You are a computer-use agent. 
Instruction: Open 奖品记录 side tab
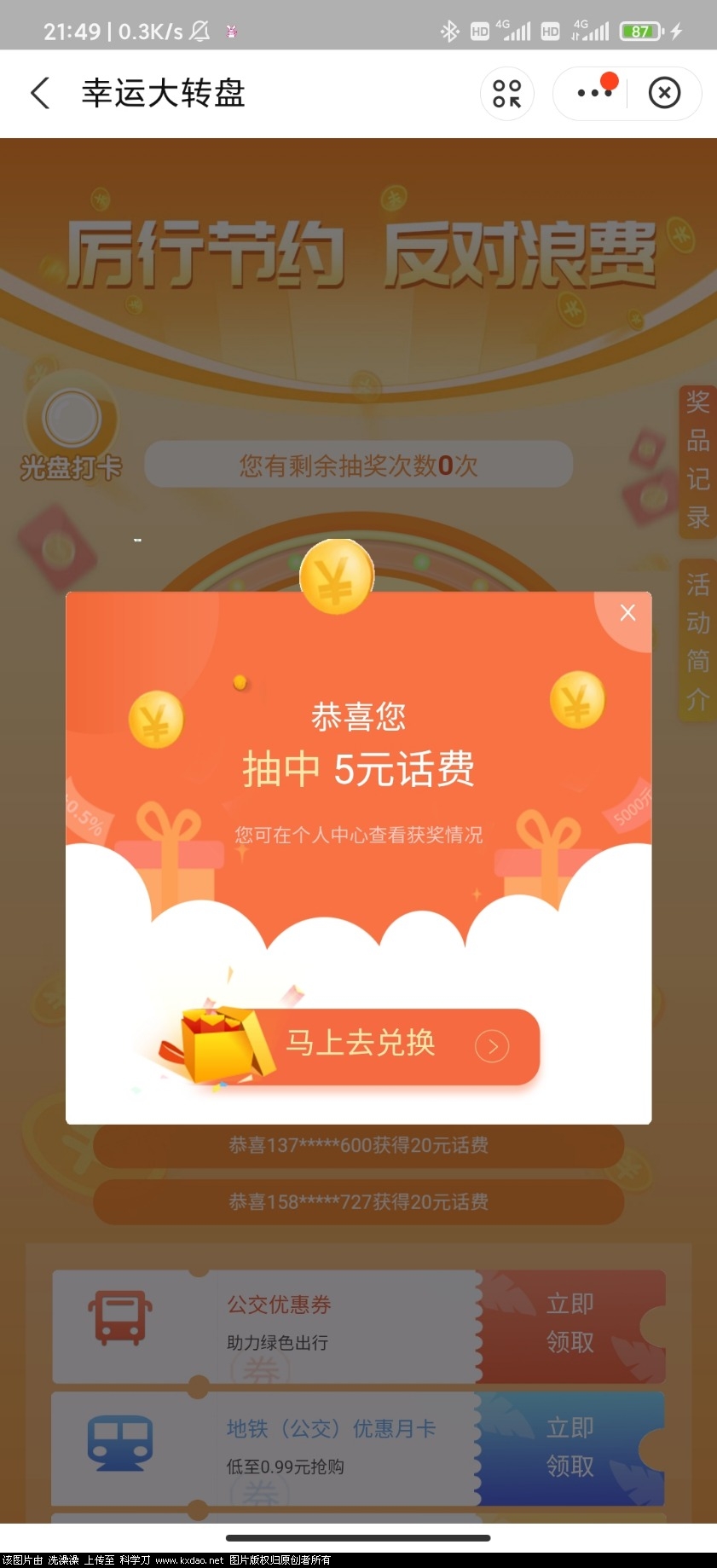point(697,460)
